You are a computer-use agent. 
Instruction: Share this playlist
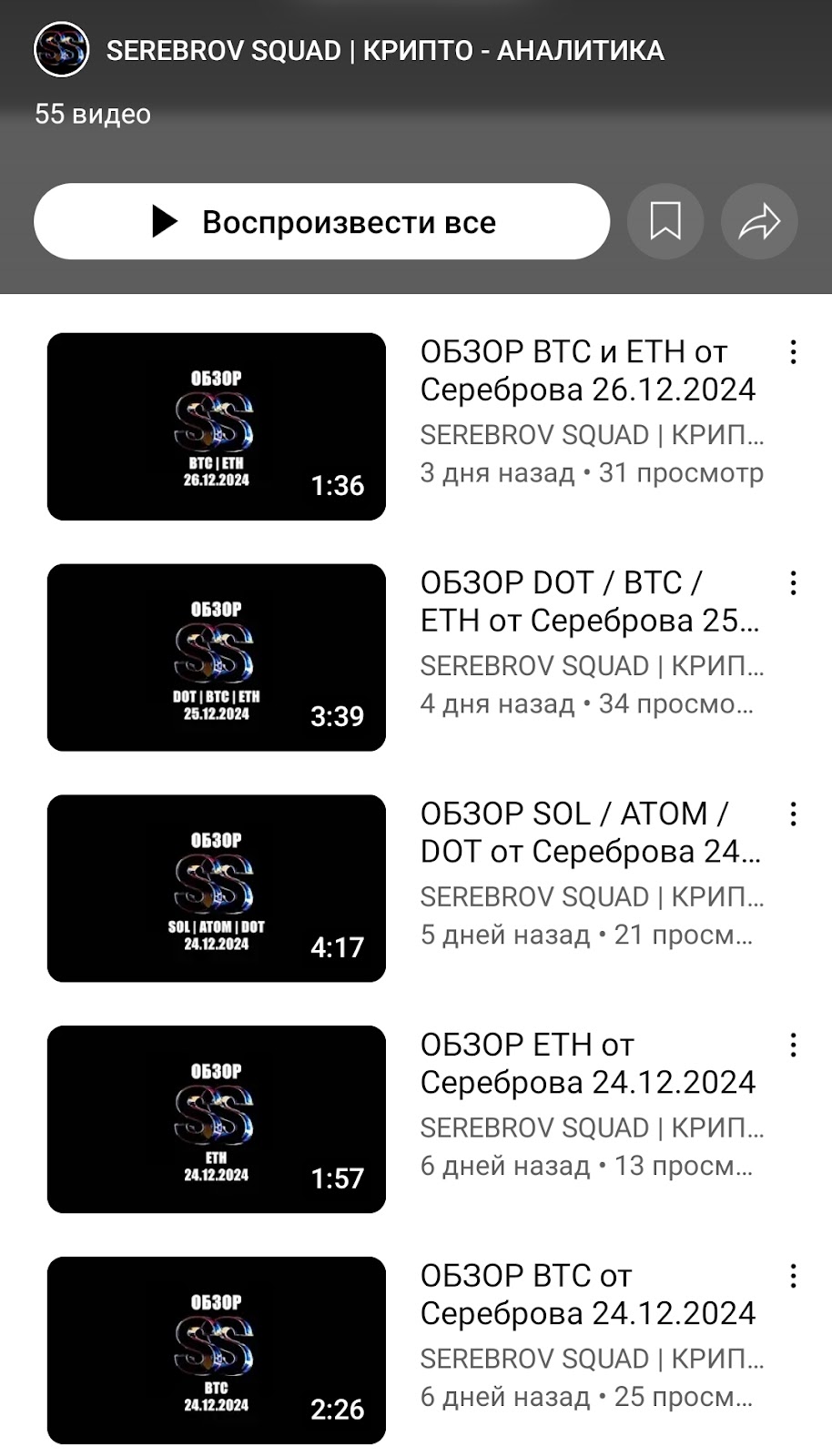(x=759, y=221)
